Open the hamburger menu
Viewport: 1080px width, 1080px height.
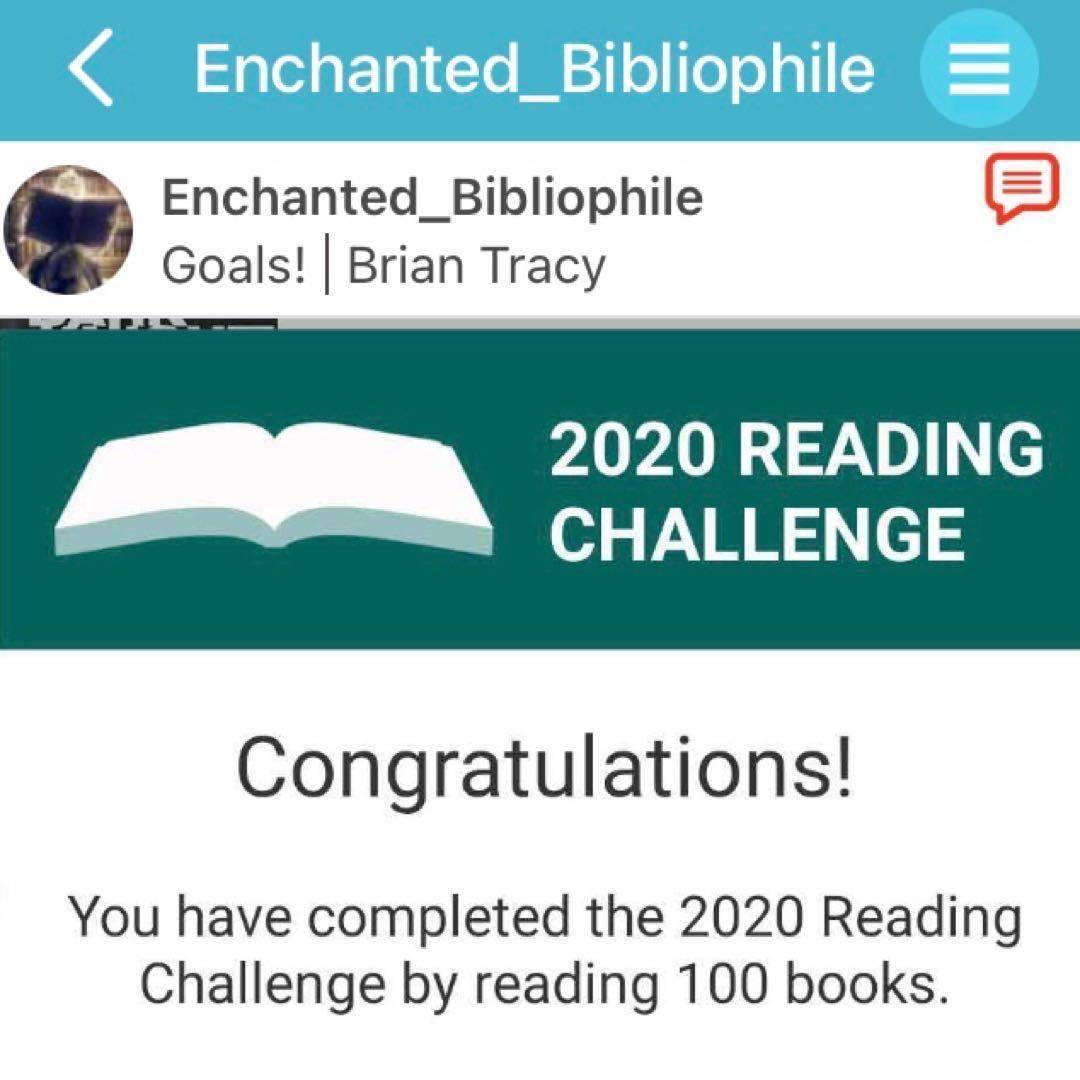pyautogui.click(x=978, y=70)
